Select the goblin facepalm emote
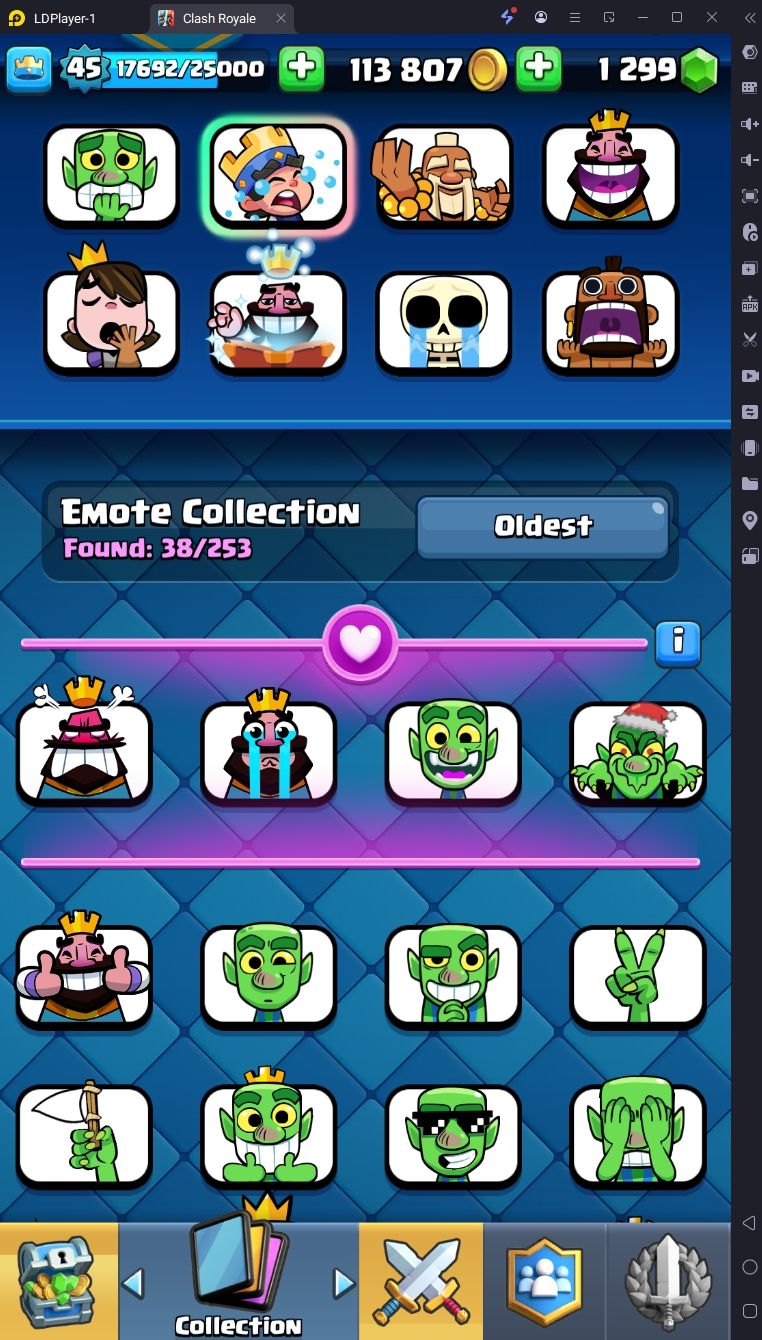Image resolution: width=762 pixels, height=1340 pixels. [637, 1133]
